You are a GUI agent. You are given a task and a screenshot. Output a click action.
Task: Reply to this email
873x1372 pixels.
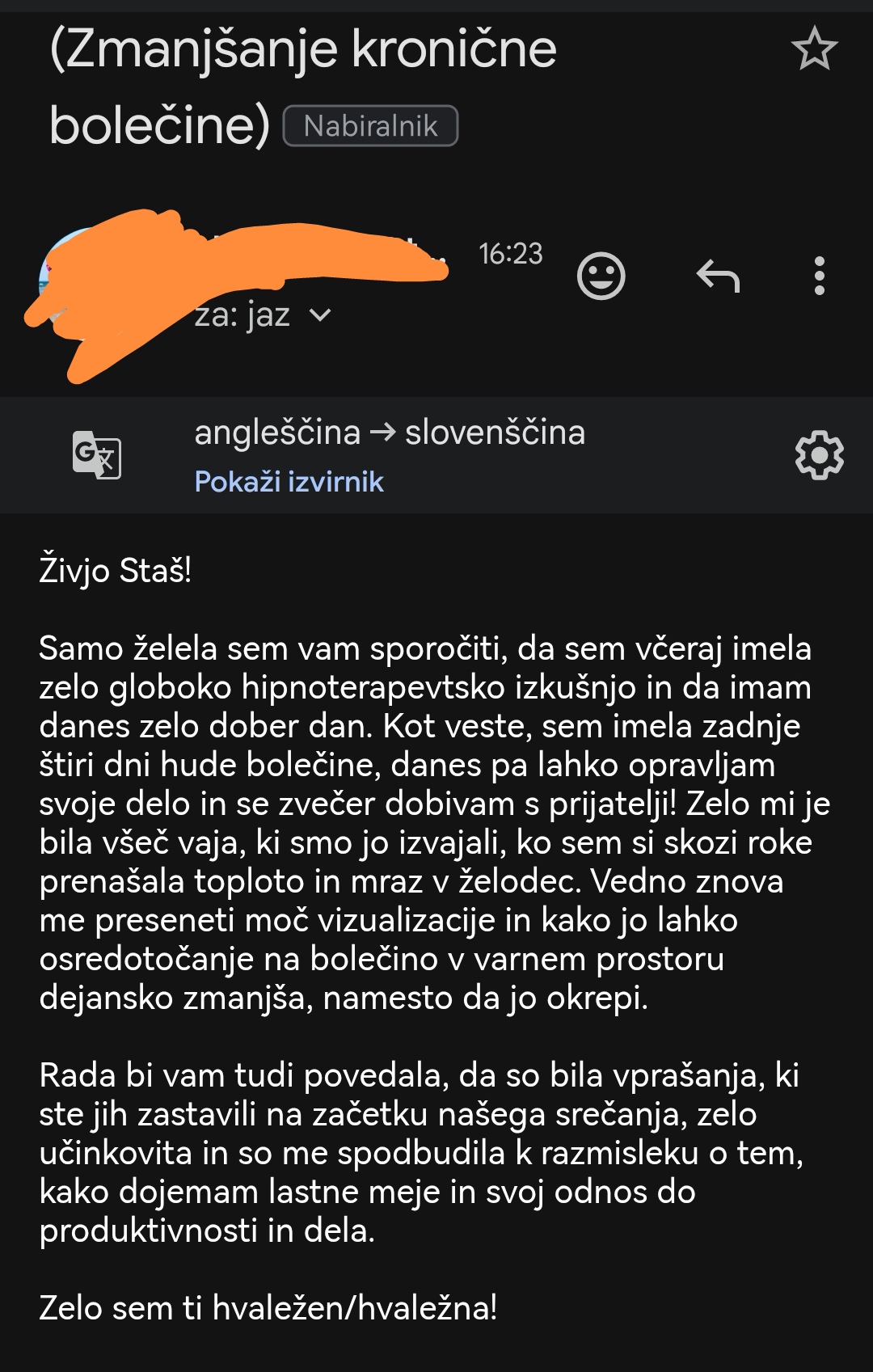[718, 277]
